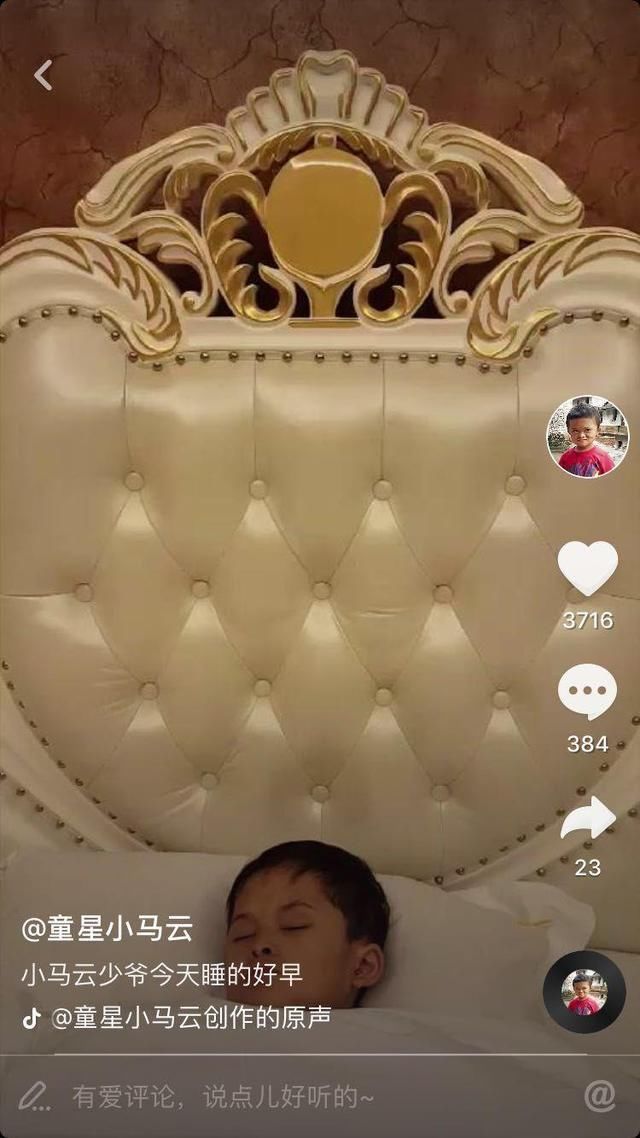Open the creator's profile avatar
The width and height of the screenshot is (640, 1138).
[587, 437]
